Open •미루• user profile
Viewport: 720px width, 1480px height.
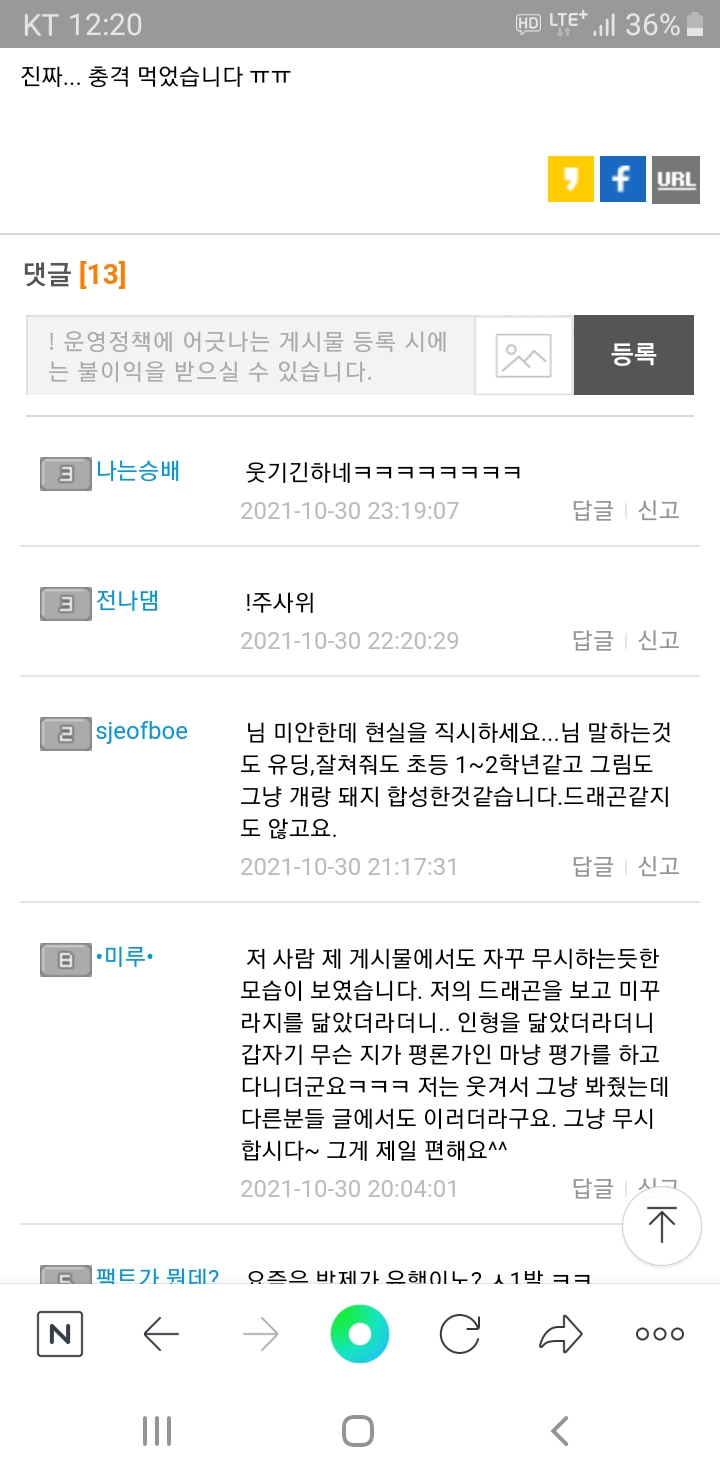(x=124, y=958)
